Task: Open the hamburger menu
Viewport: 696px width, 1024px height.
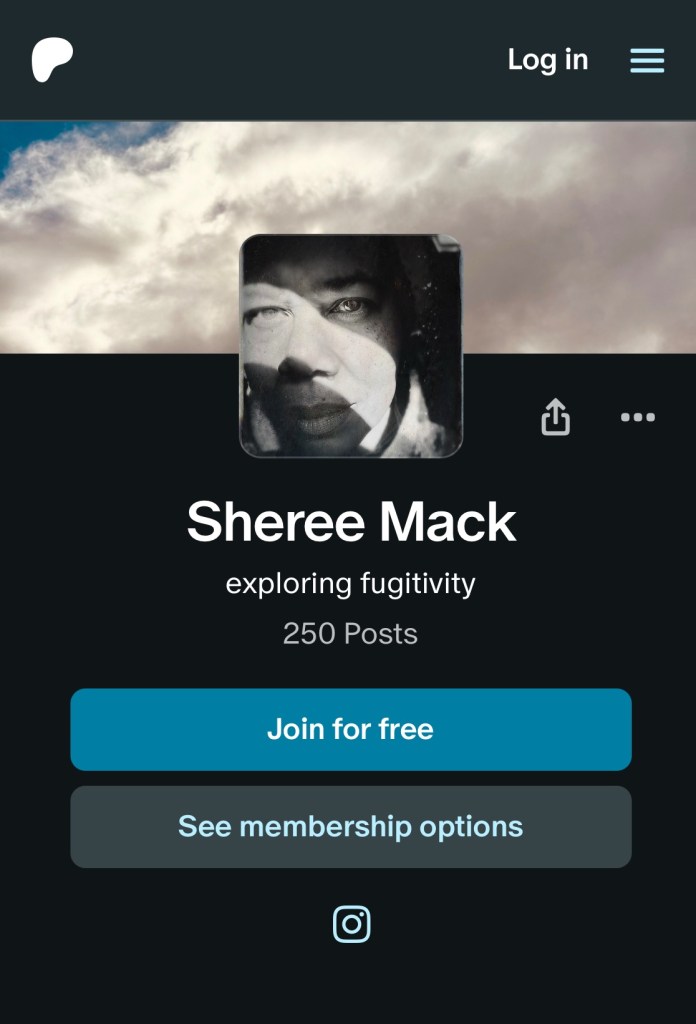Action: (x=647, y=61)
